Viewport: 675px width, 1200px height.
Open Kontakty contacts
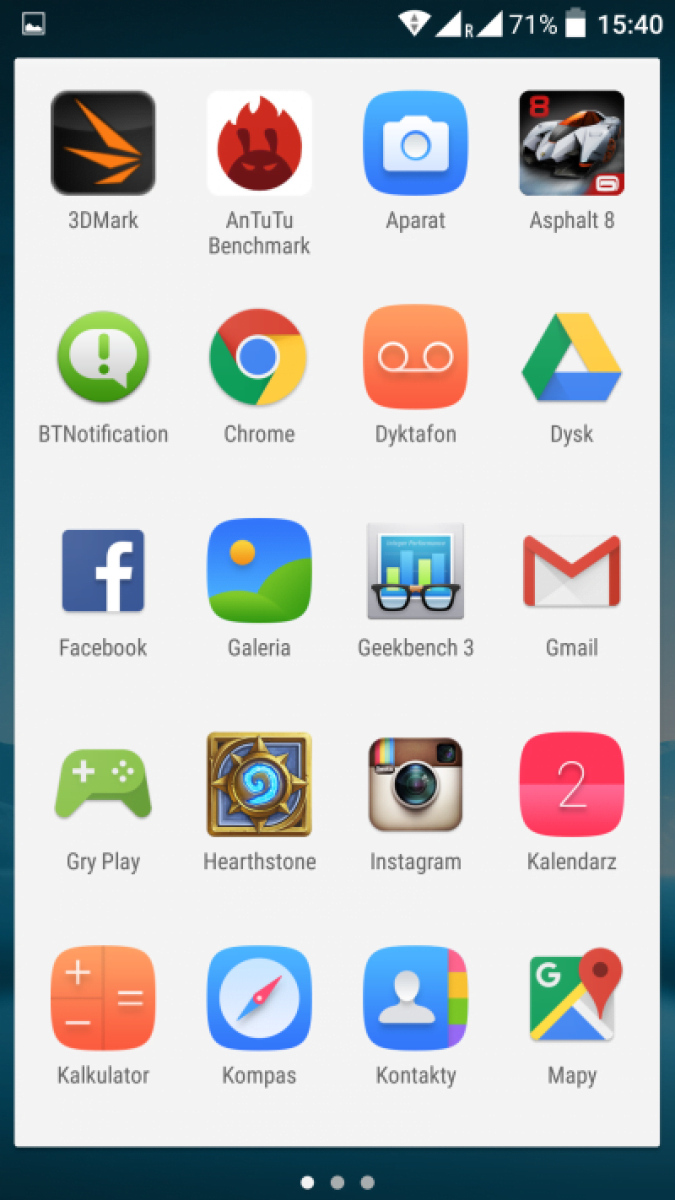(x=415, y=999)
